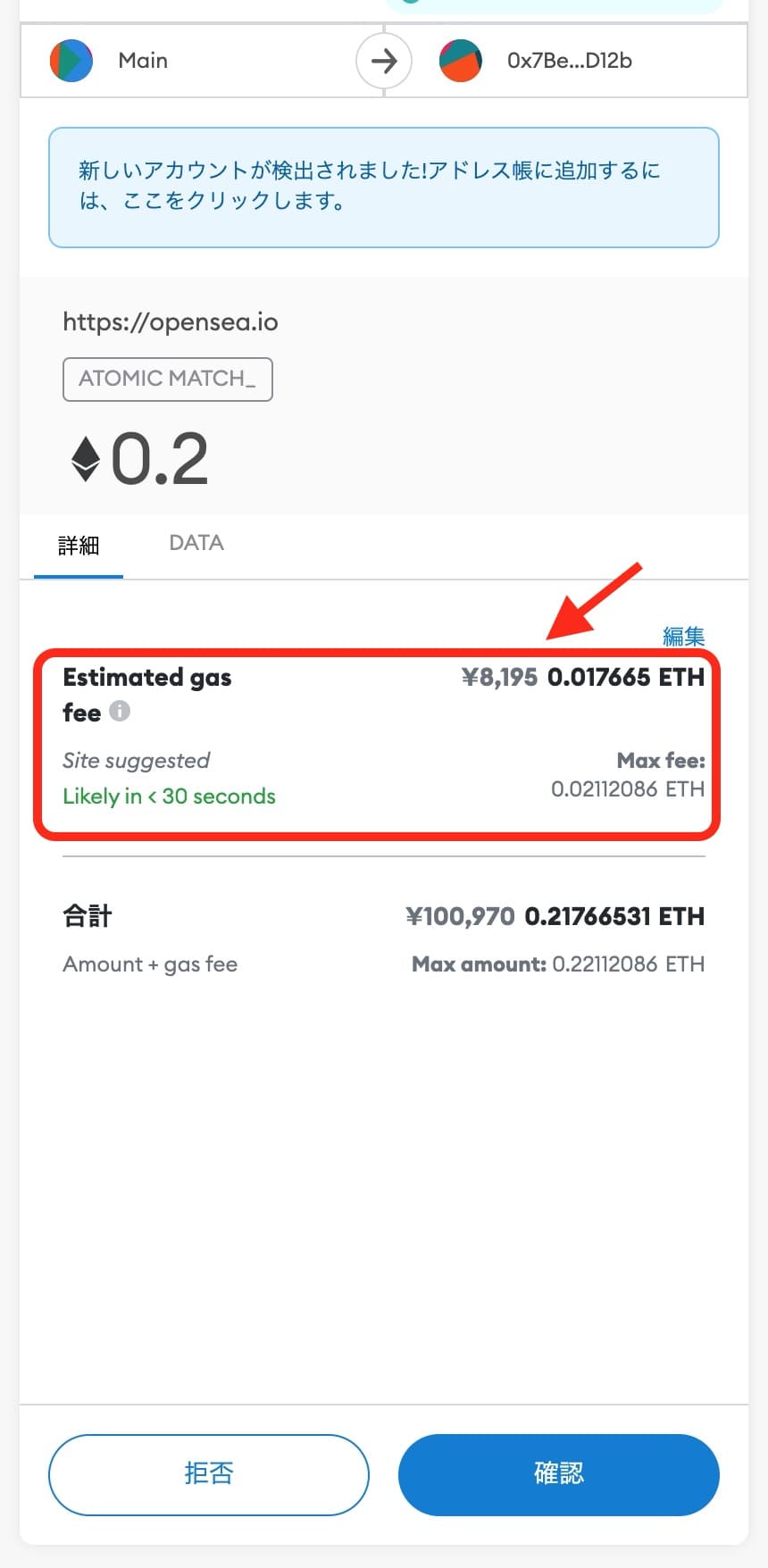Image resolution: width=768 pixels, height=1568 pixels.
Task: Reject the transaction with 拒否
Action: pos(209,1473)
